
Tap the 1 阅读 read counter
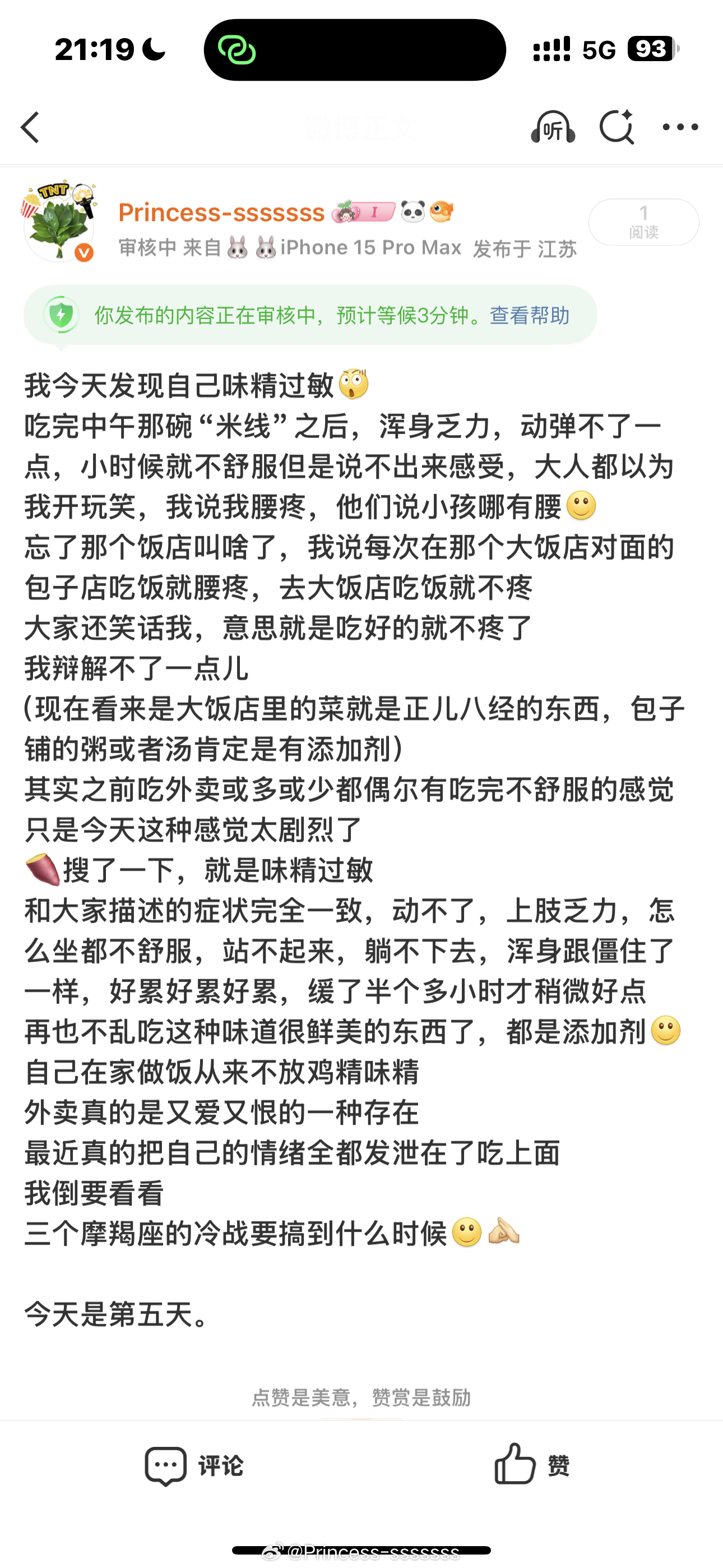(643, 222)
